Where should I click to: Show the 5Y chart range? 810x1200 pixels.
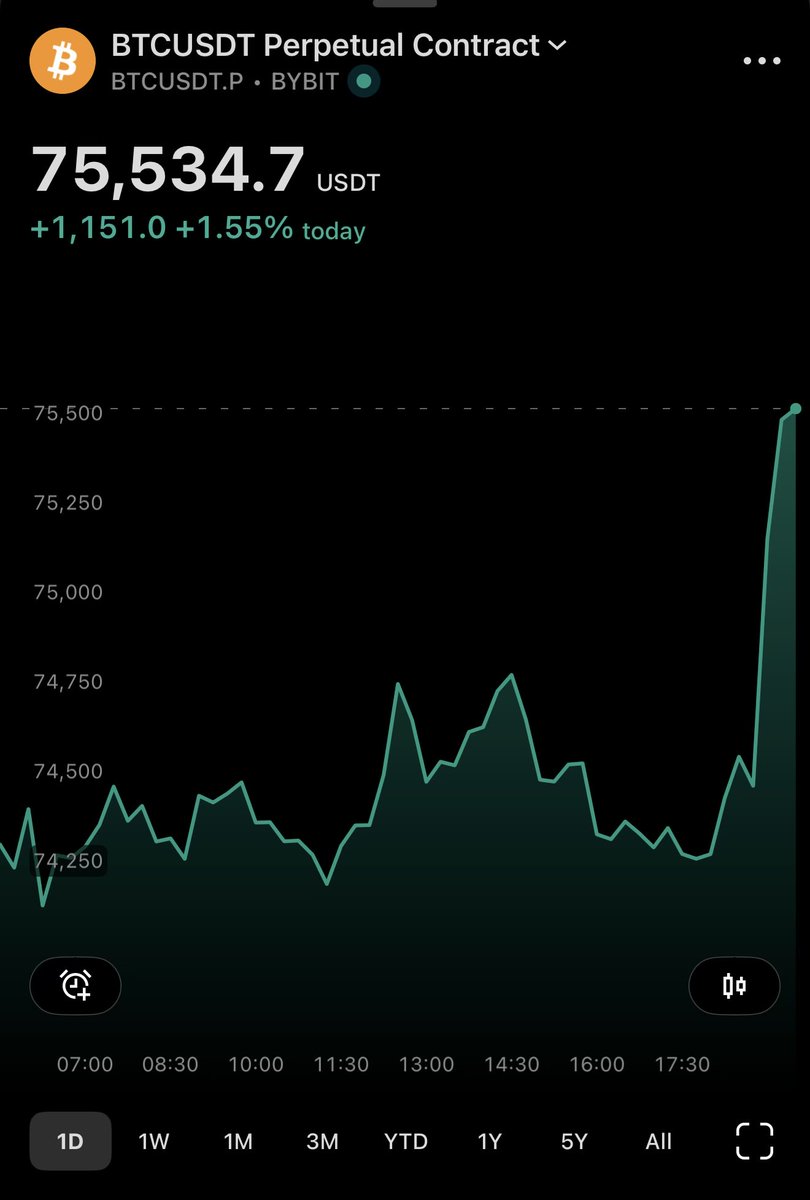(x=574, y=1141)
